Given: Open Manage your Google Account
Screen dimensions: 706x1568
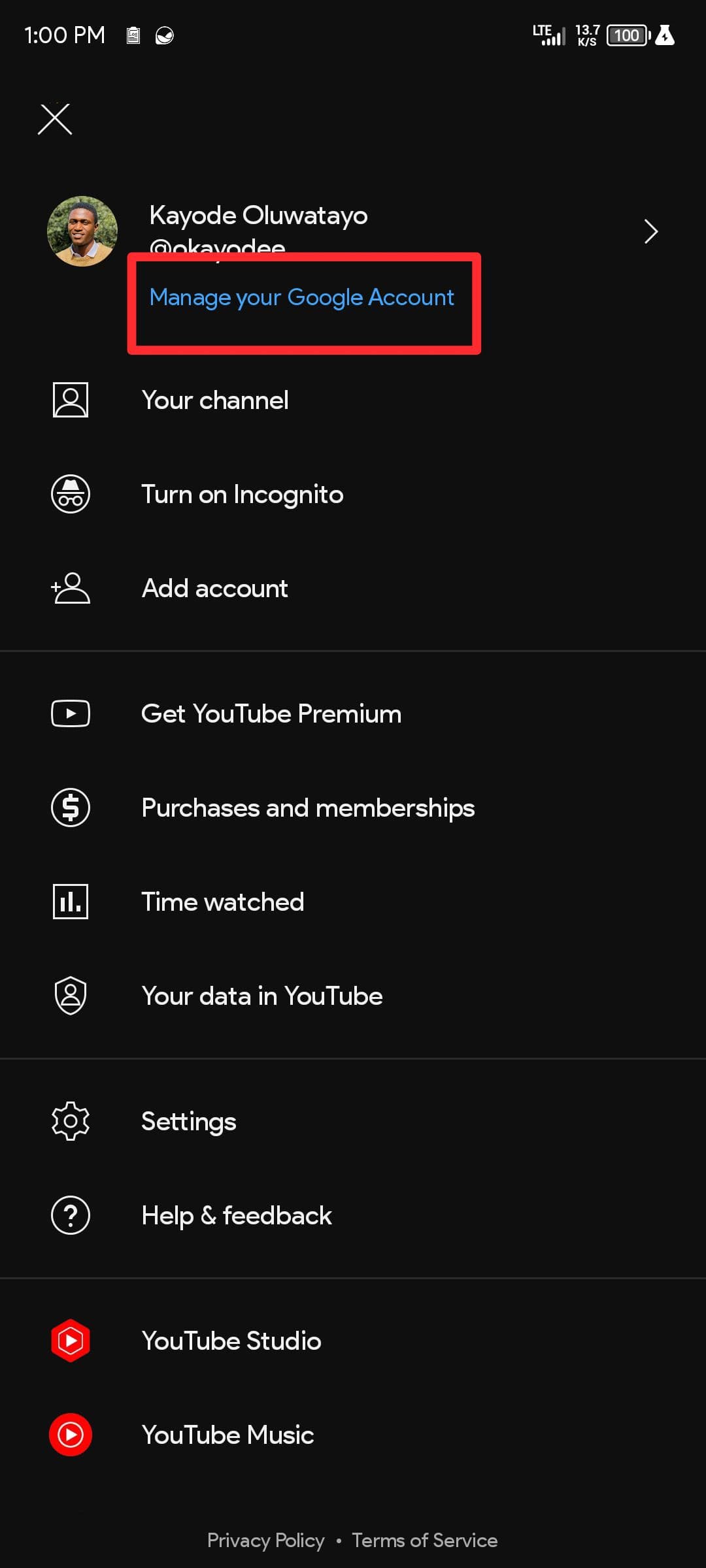Looking at the screenshot, I should click(x=301, y=297).
